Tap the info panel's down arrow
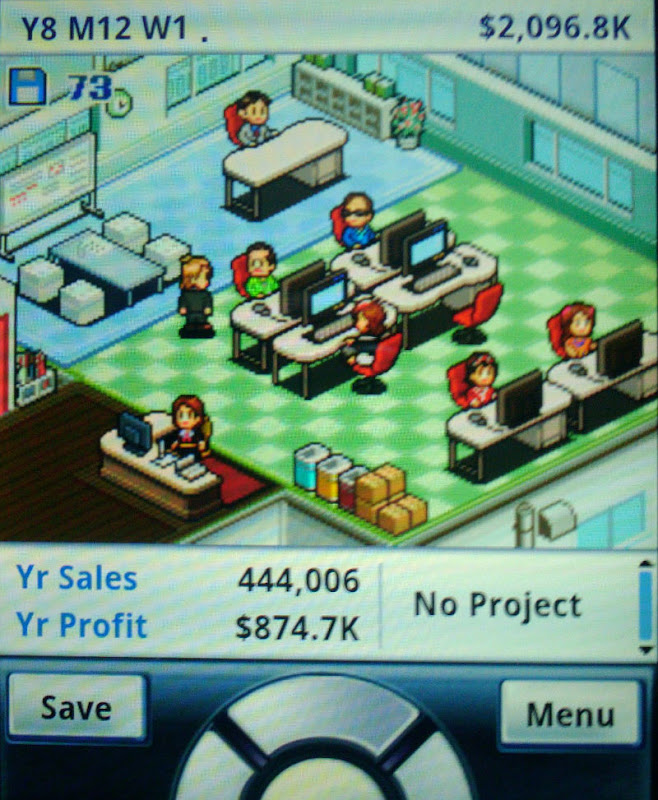 645,650
